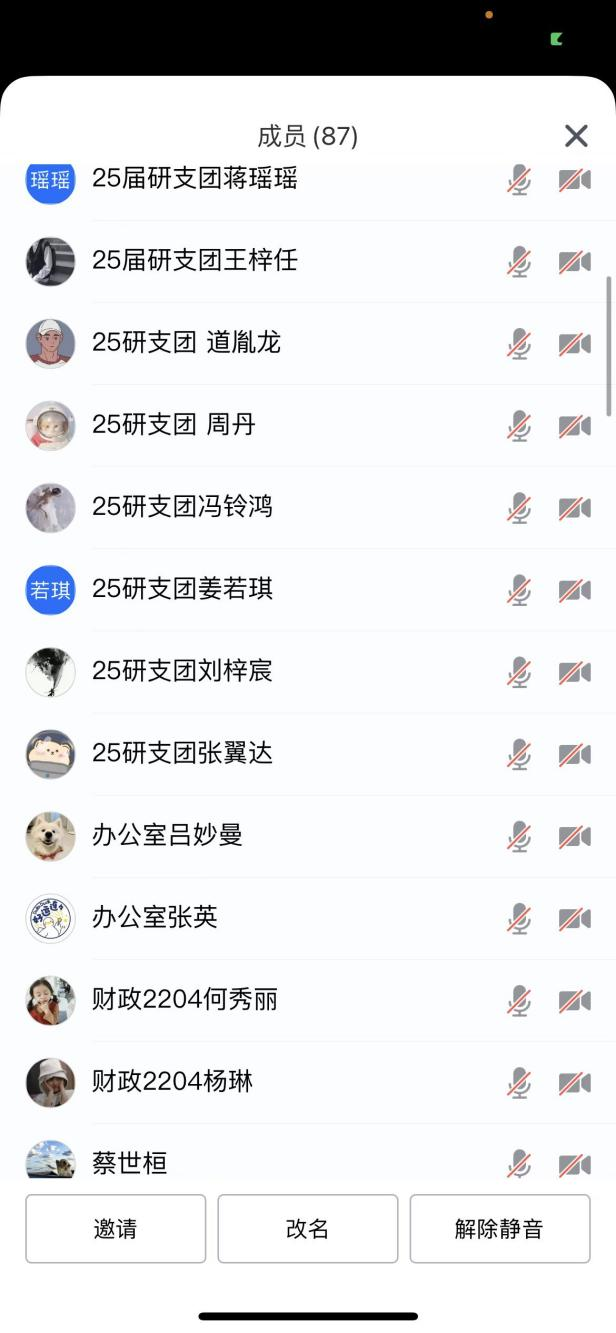
Task: Choose member 25研支团刘梓宸
Action: pyautogui.click(x=182, y=671)
